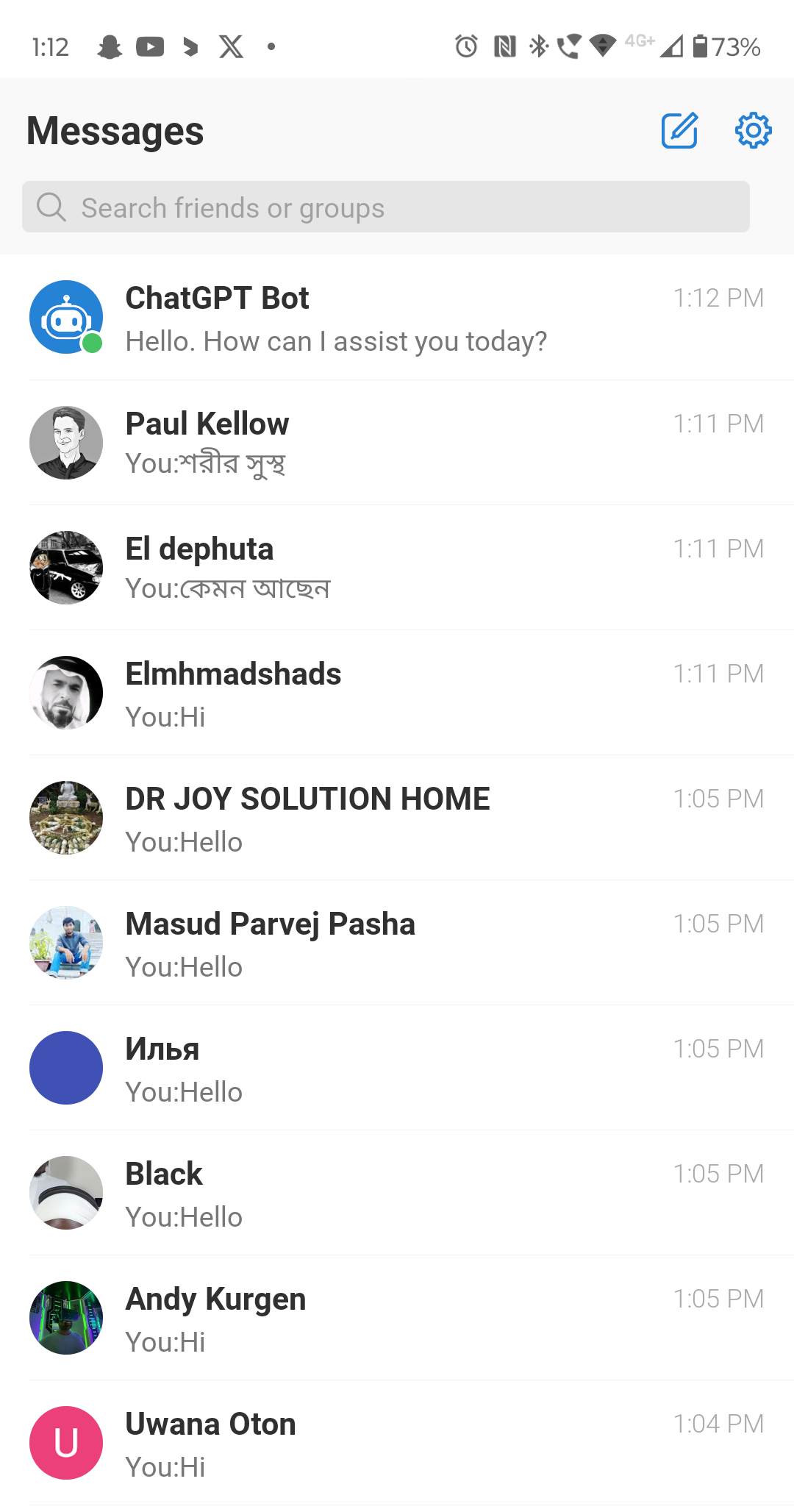Open the chat with Paul Kellow
Screen dimensions: 794x1512
click(397, 443)
